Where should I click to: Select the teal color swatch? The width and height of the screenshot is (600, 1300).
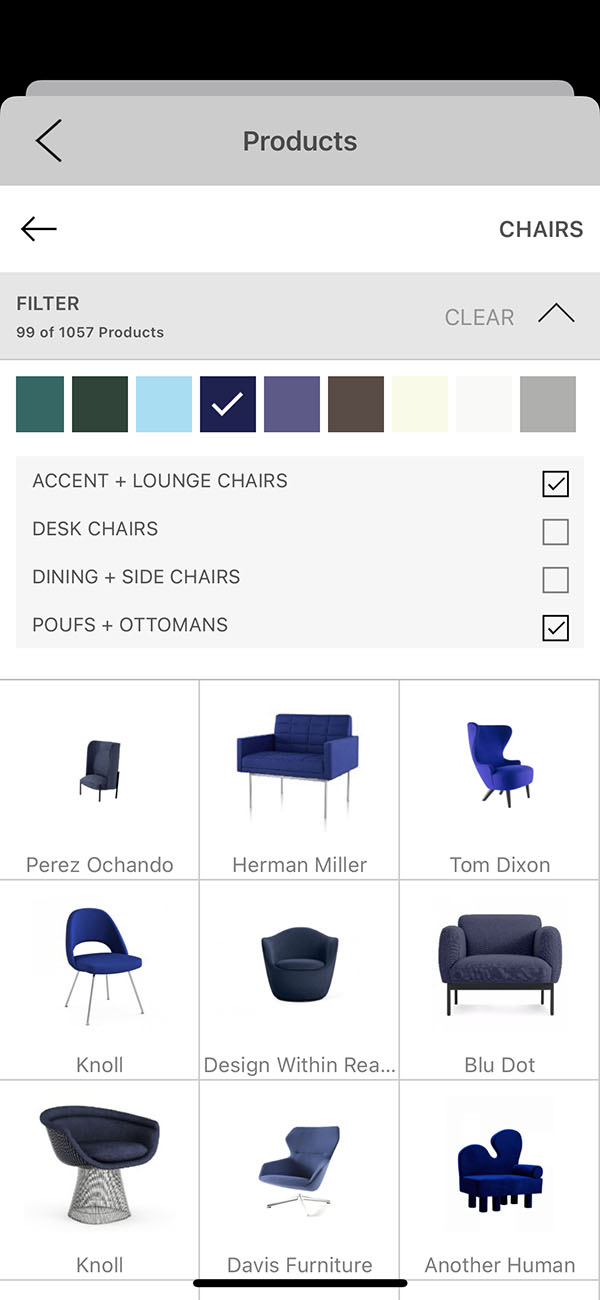coord(40,404)
